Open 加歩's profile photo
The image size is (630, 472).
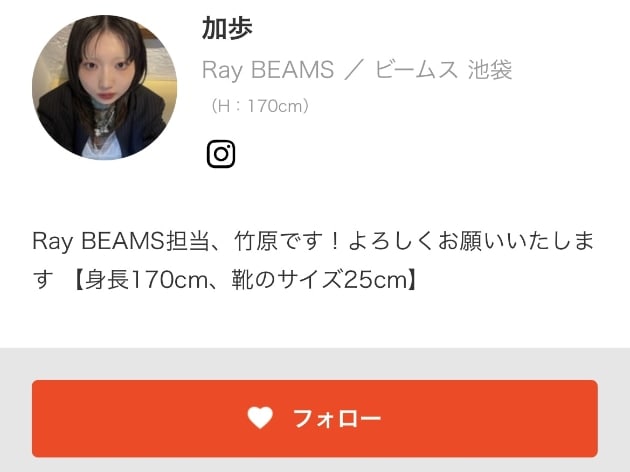[x=104, y=88]
